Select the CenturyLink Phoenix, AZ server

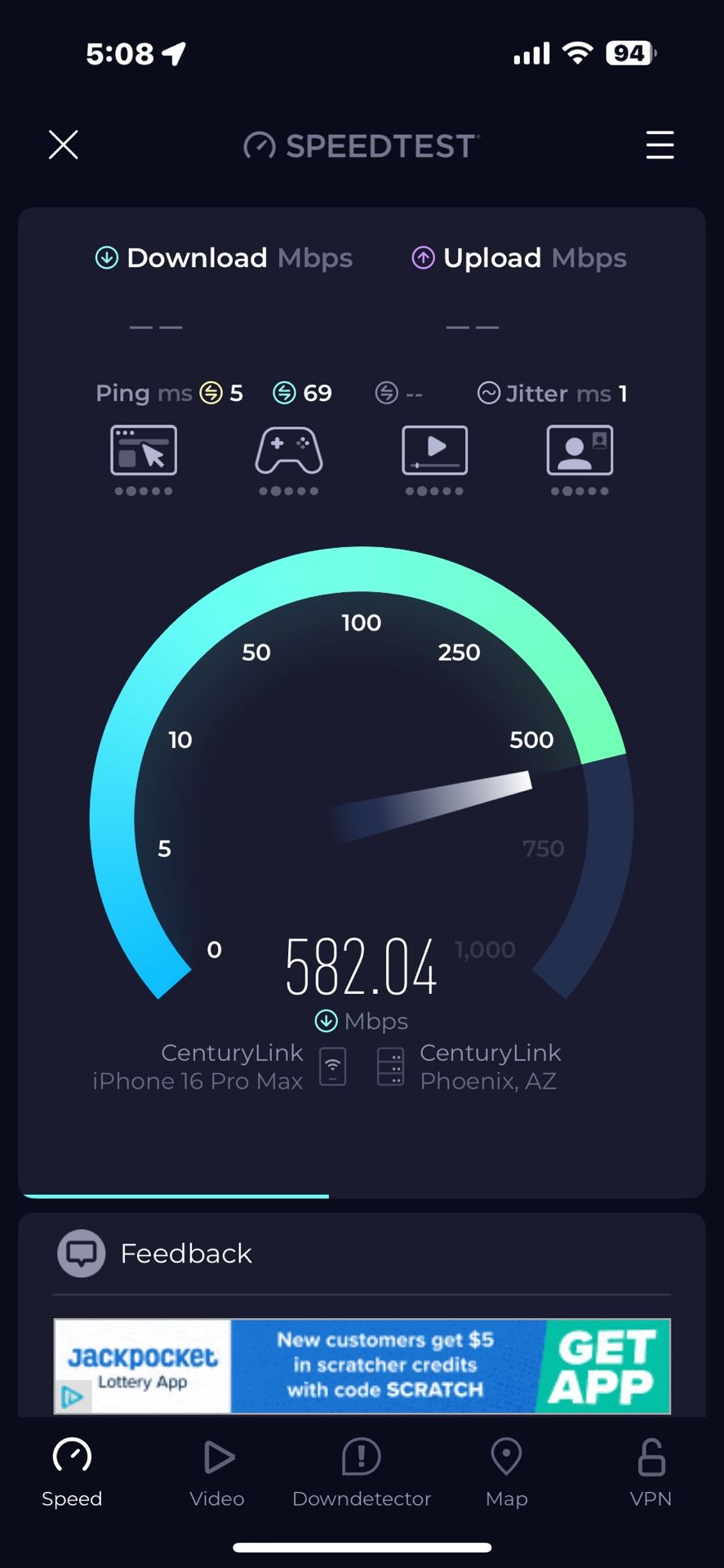(x=488, y=1067)
